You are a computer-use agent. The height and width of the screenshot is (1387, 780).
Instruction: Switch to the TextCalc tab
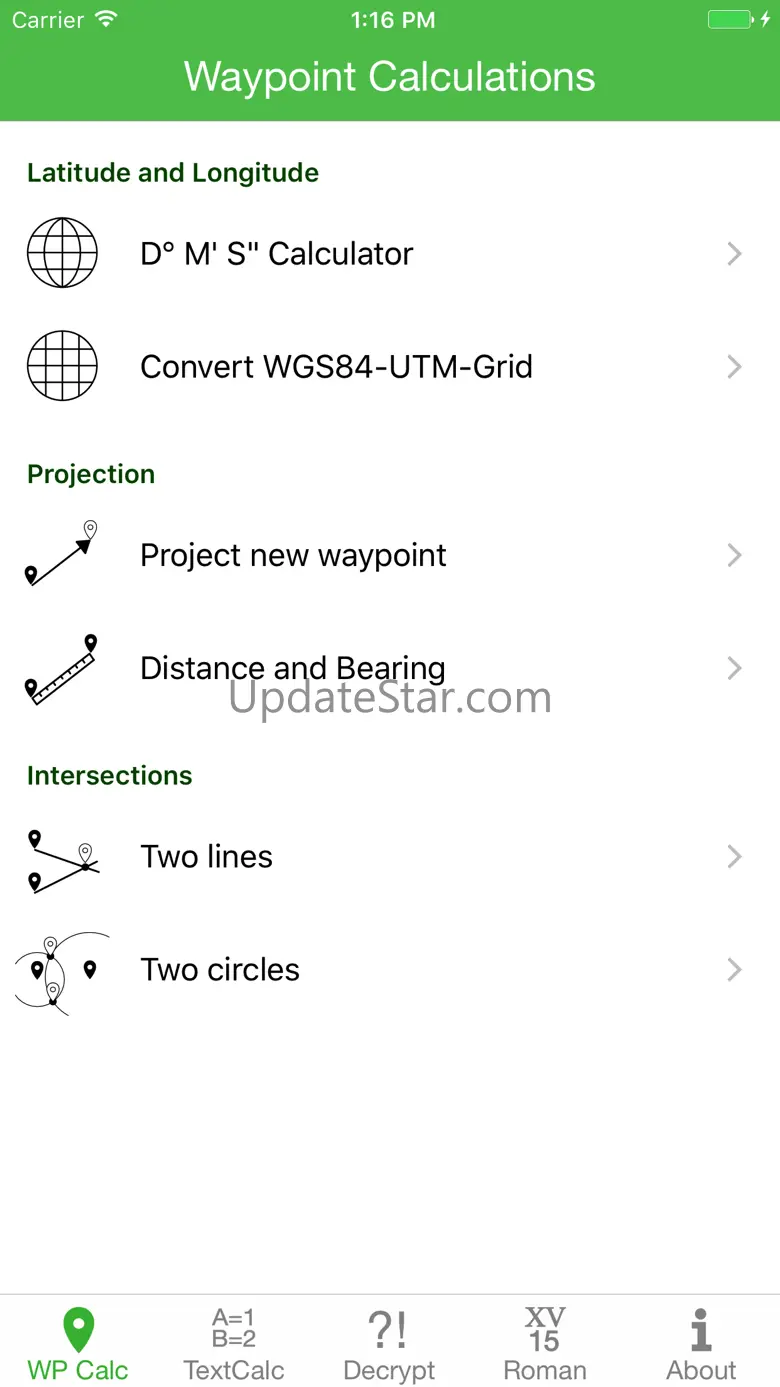(234, 1343)
